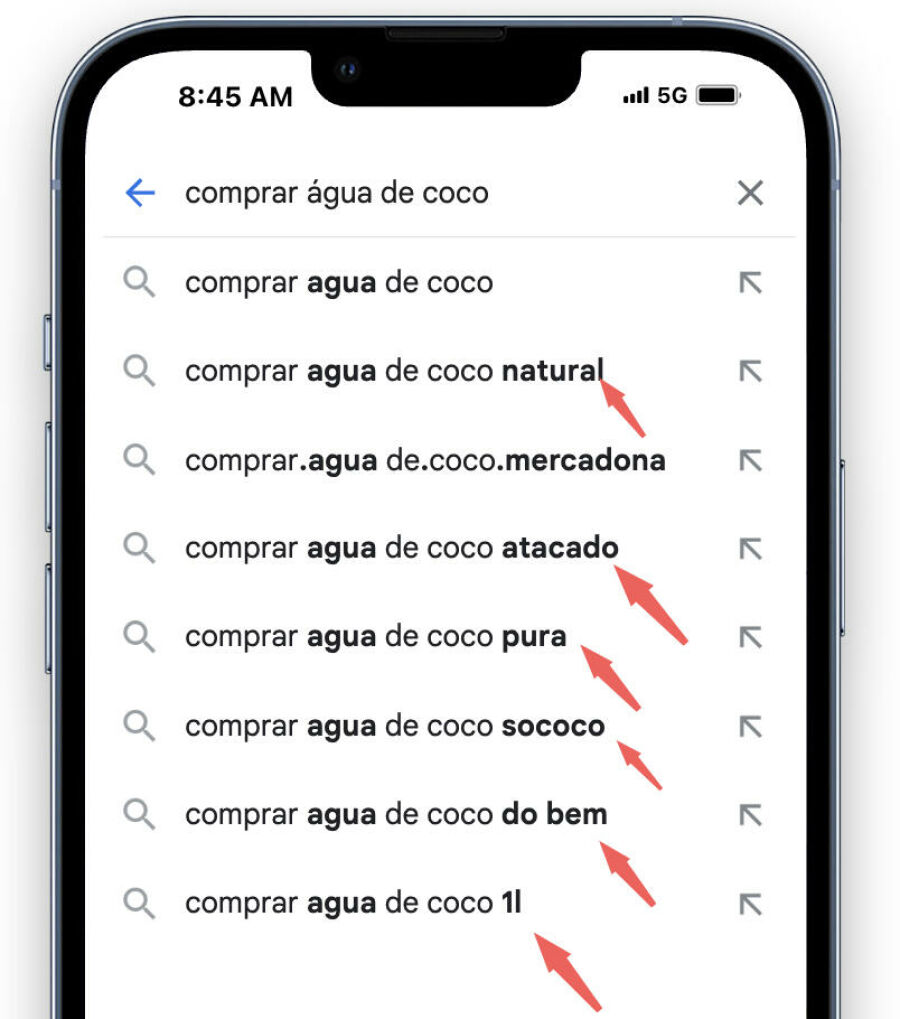Pick the 'comprar agua de coco pura' suggestion
Viewport: 900px width, 1019px height.
[x=375, y=637]
